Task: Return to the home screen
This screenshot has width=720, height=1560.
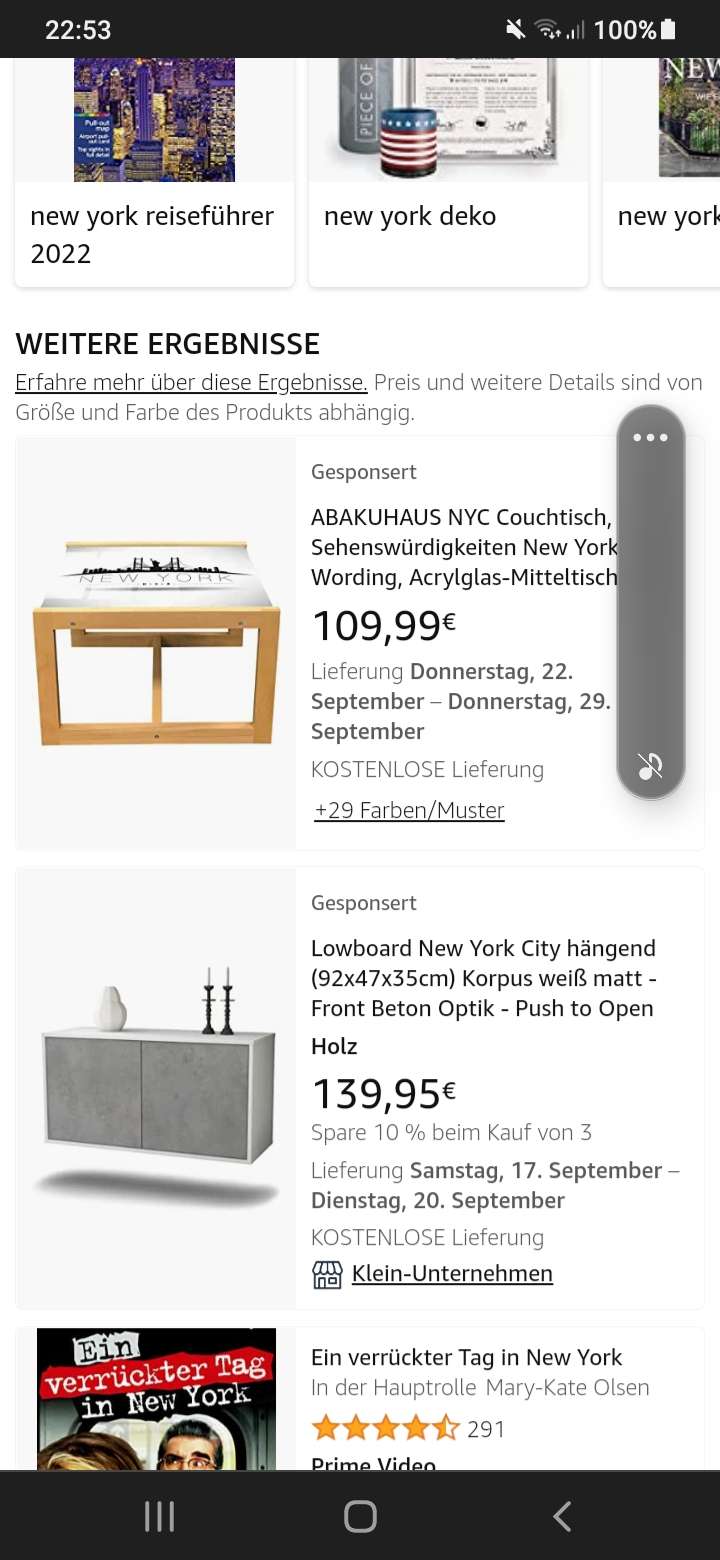Action: [360, 1516]
